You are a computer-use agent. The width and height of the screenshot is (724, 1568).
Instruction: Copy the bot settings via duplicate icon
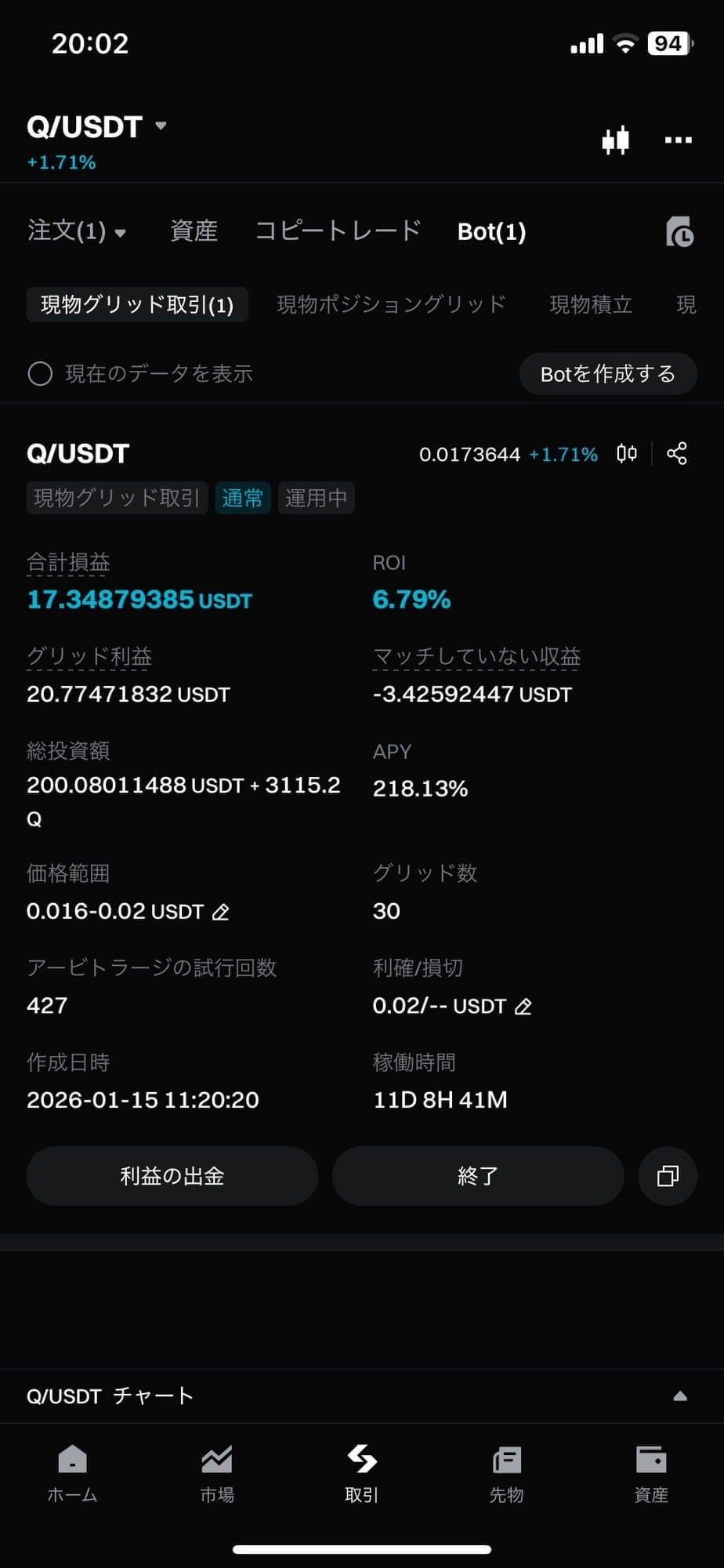tap(668, 1175)
